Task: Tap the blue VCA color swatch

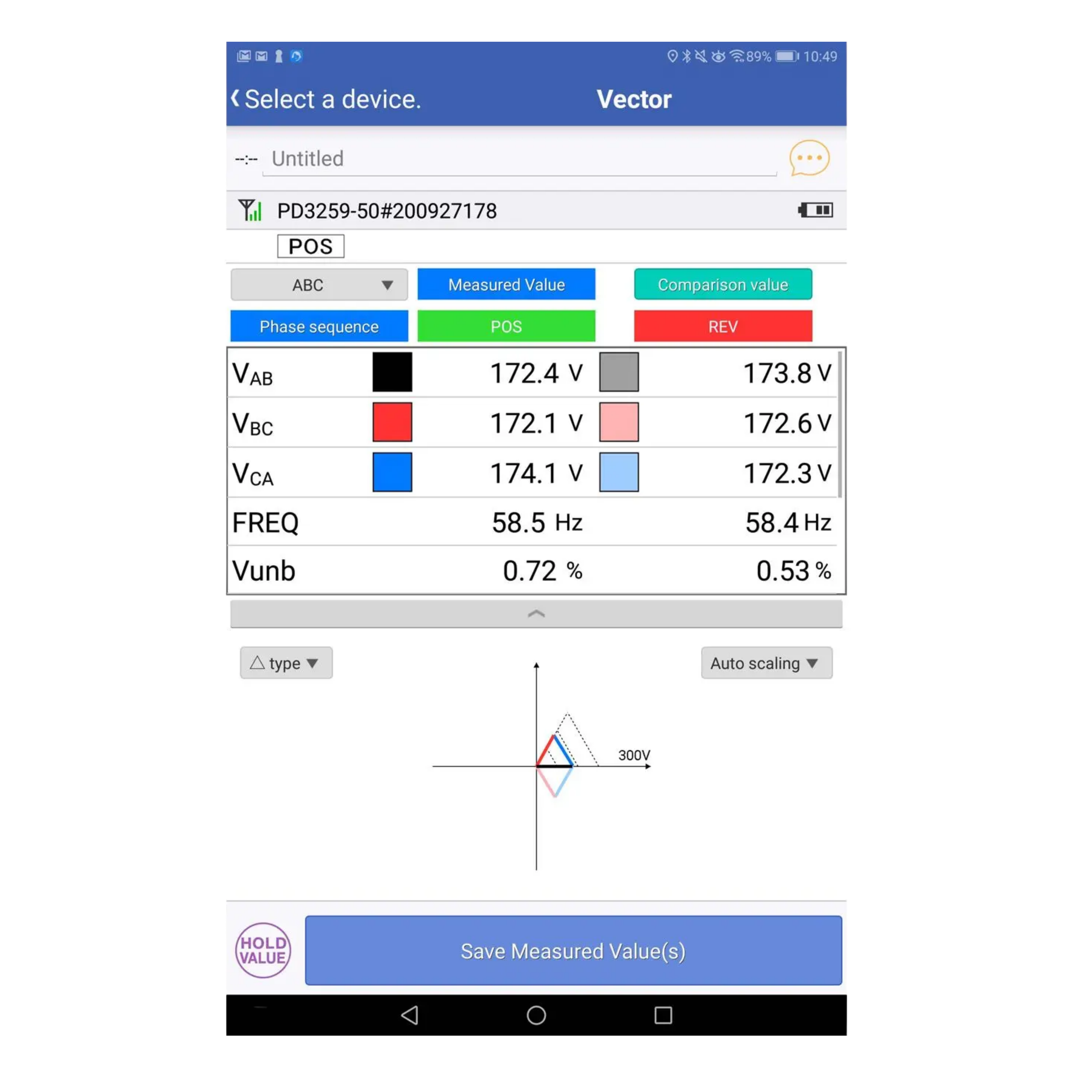Action: [x=392, y=472]
